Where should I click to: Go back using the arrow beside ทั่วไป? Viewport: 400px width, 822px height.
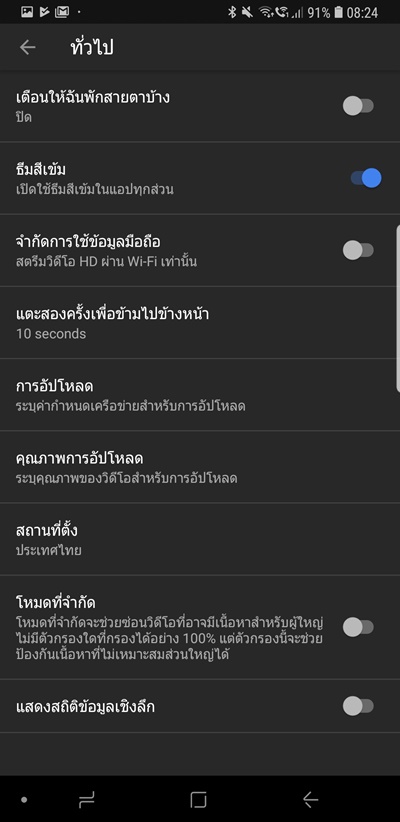[x=27, y=47]
